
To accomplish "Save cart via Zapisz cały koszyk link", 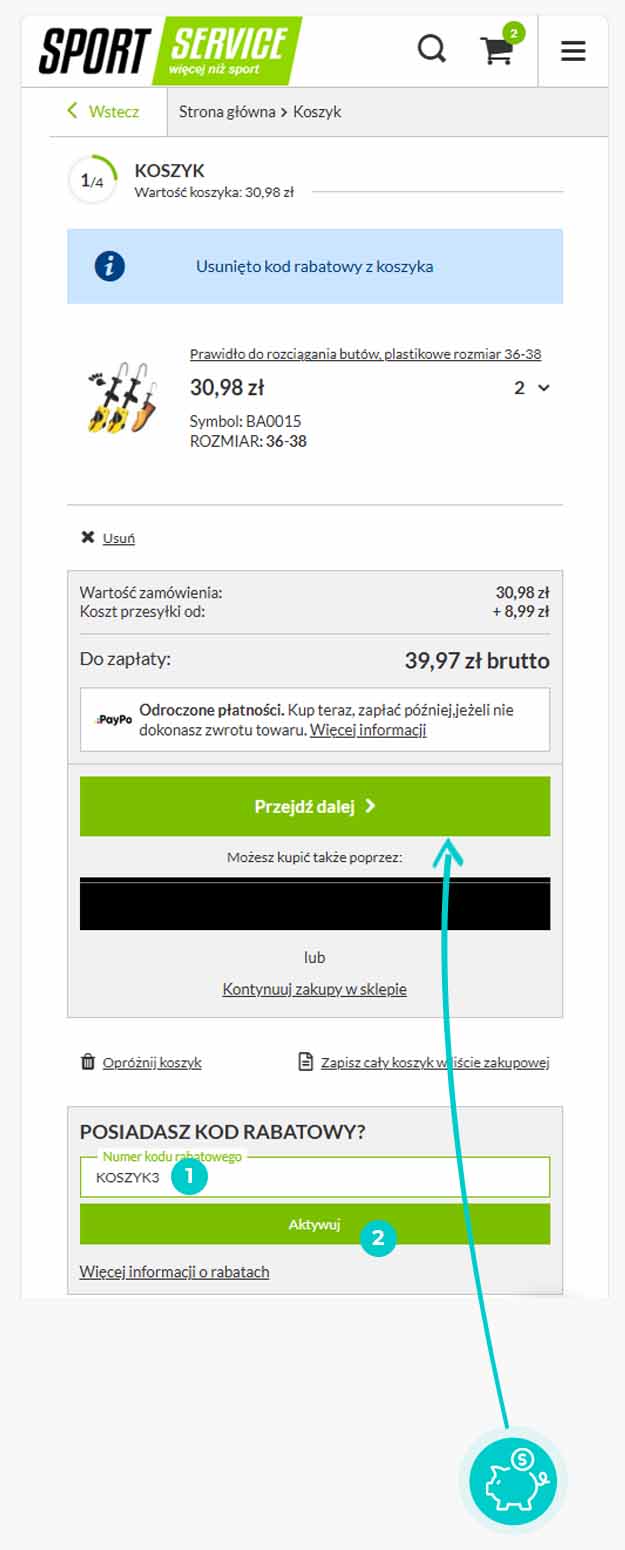I will [434, 1062].
